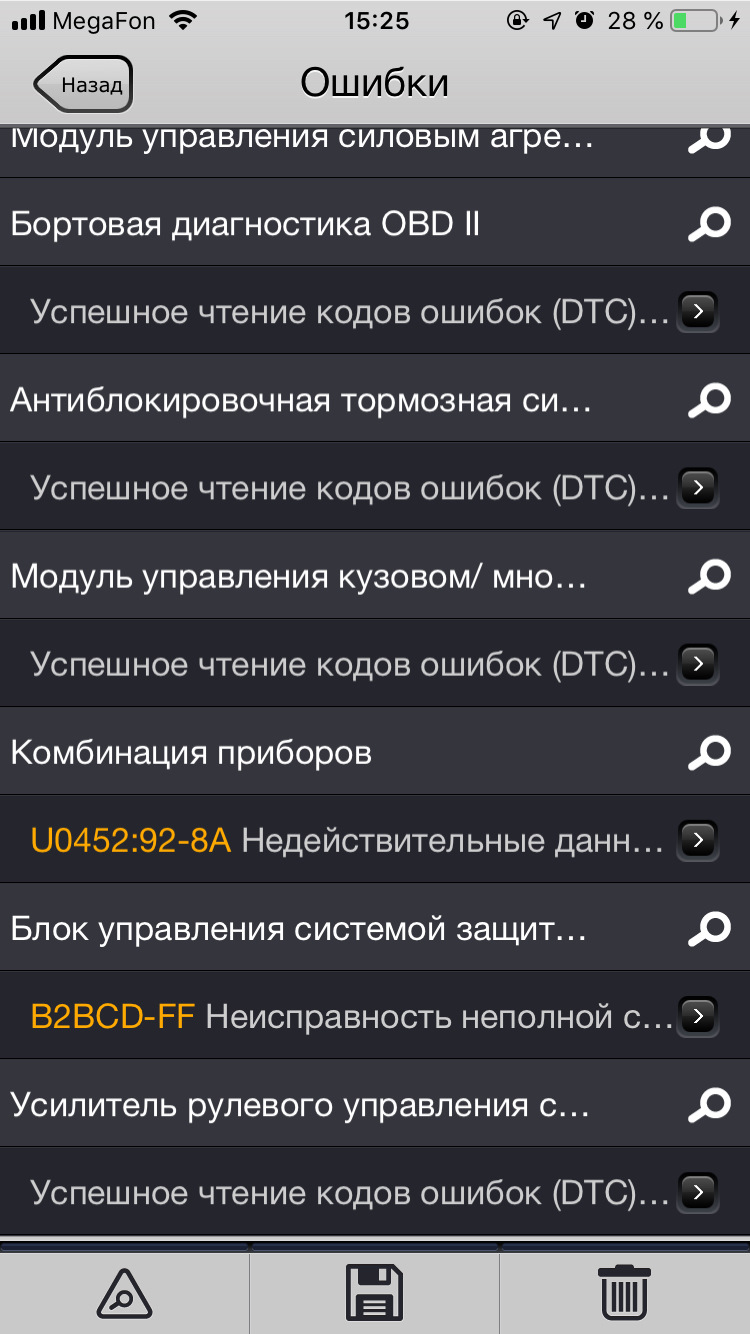
Task: Open magnifier for Модуль управления кузовом
Action: (x=709, y=577)
